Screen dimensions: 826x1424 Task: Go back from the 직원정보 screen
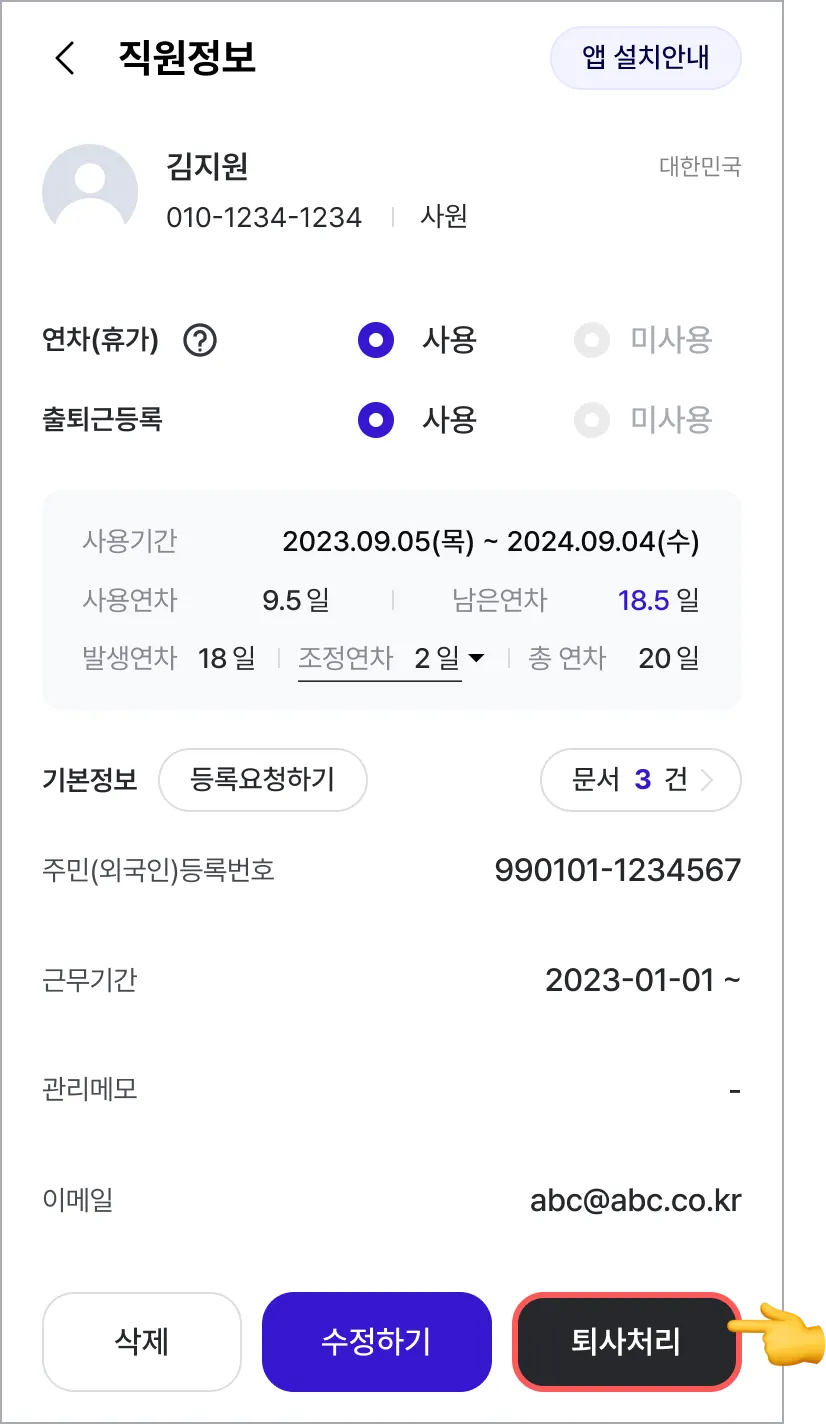click(x=65, y=58)
